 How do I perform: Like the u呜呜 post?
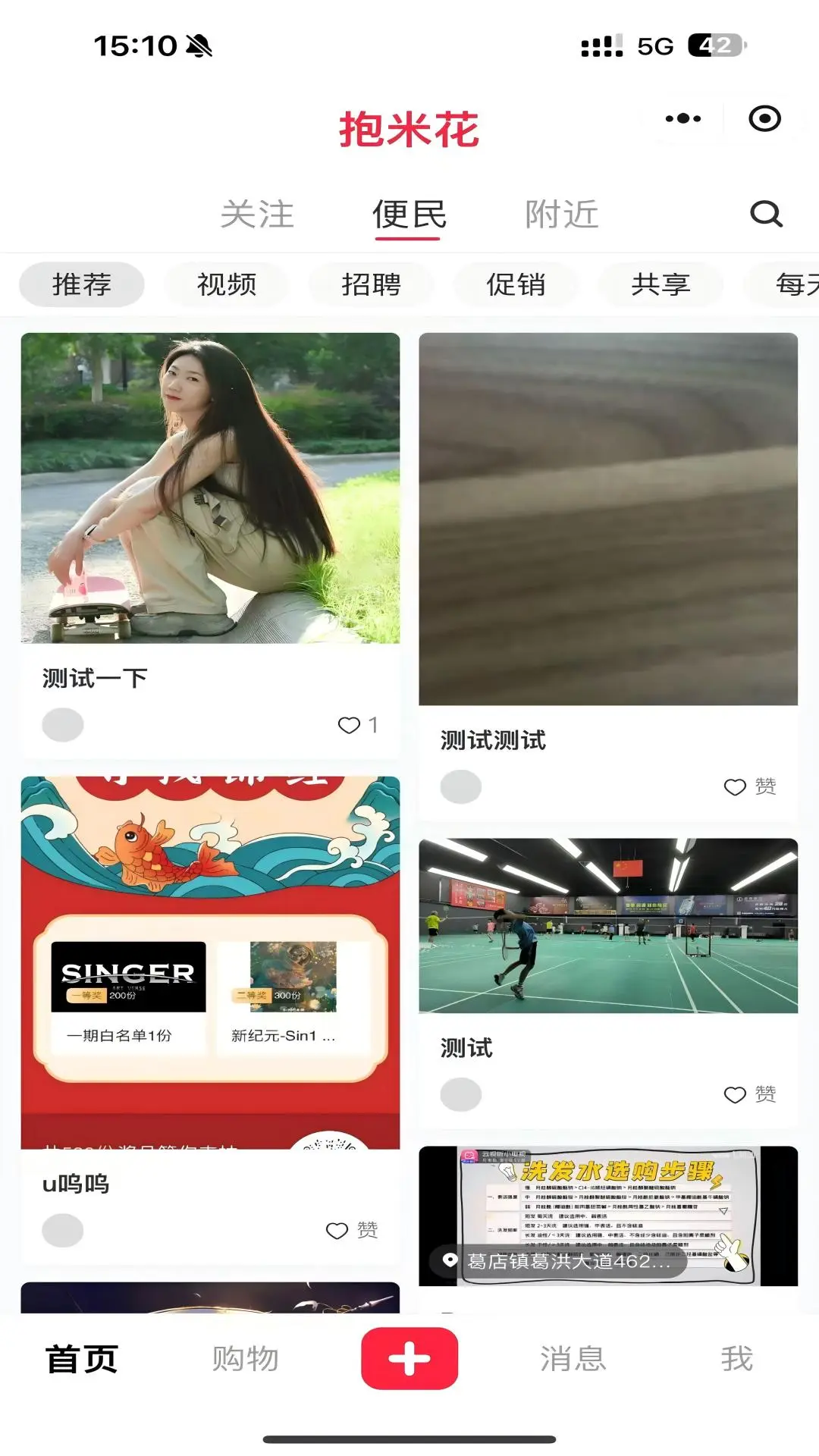pyautogui.click(x=337, y=1231)
